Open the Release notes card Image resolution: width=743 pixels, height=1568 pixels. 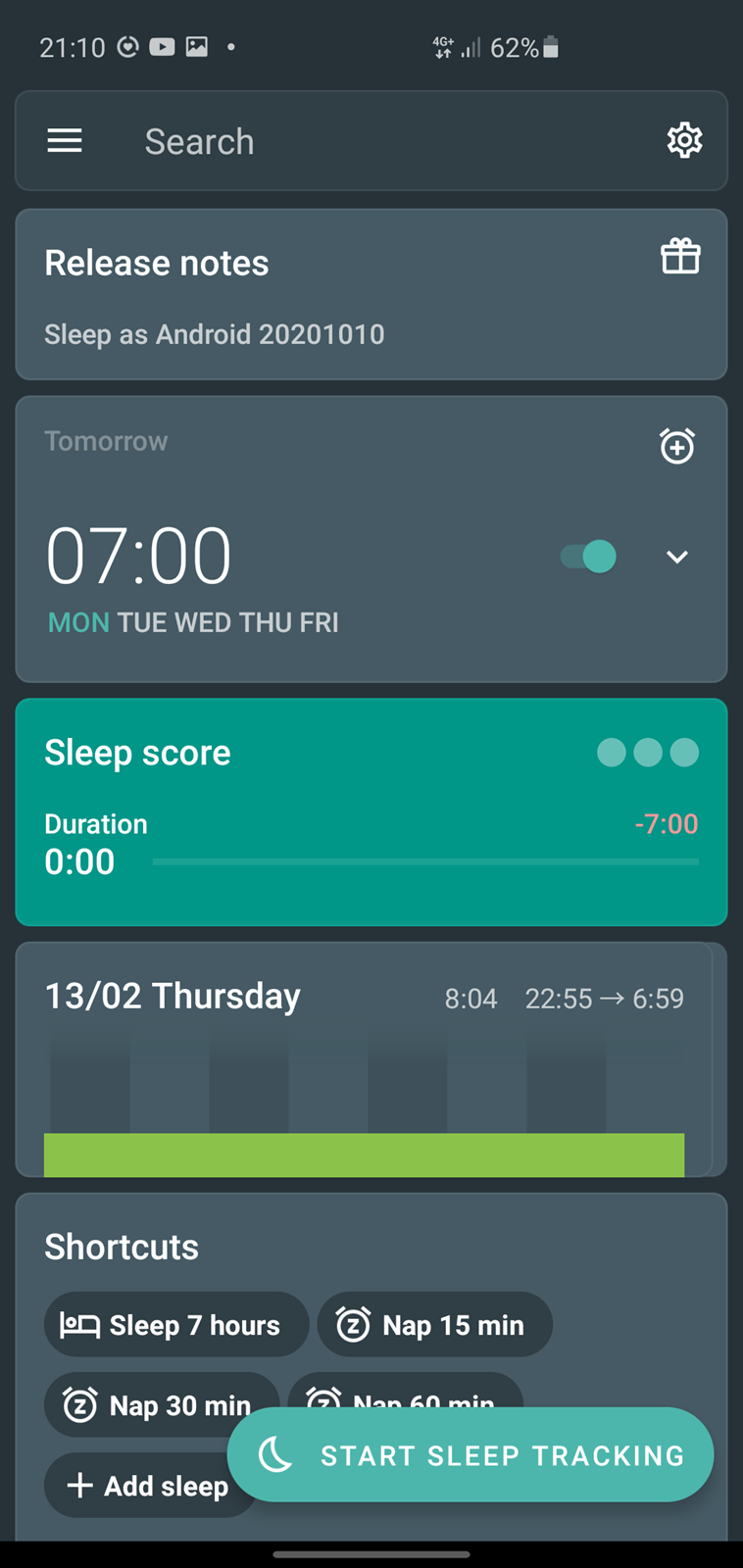371,294
